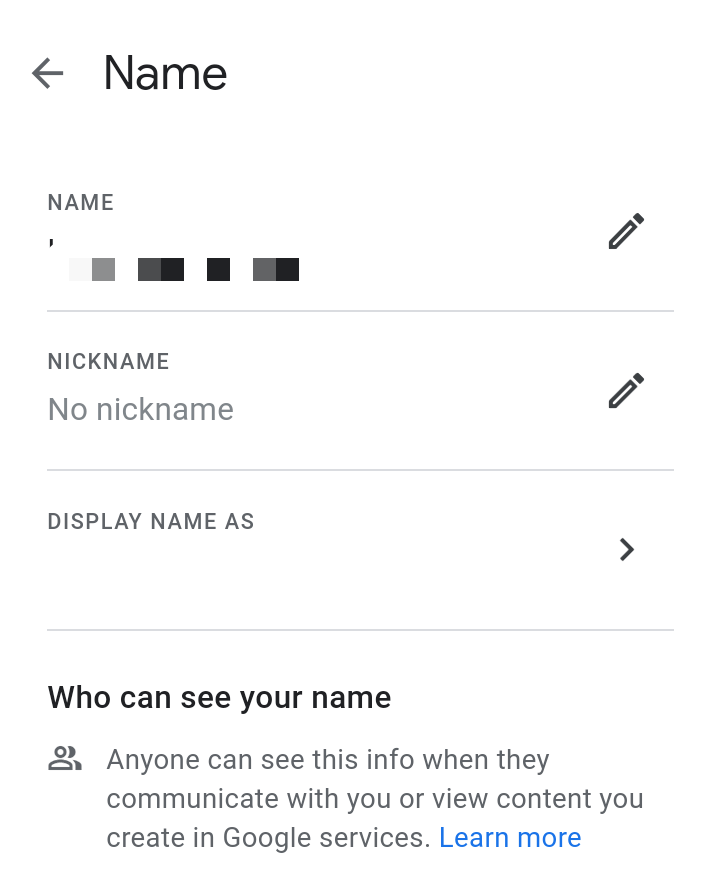720x871 pixels.
Task: Edit the nickname with its pencil icon
Action: click(x=626, y=391)
